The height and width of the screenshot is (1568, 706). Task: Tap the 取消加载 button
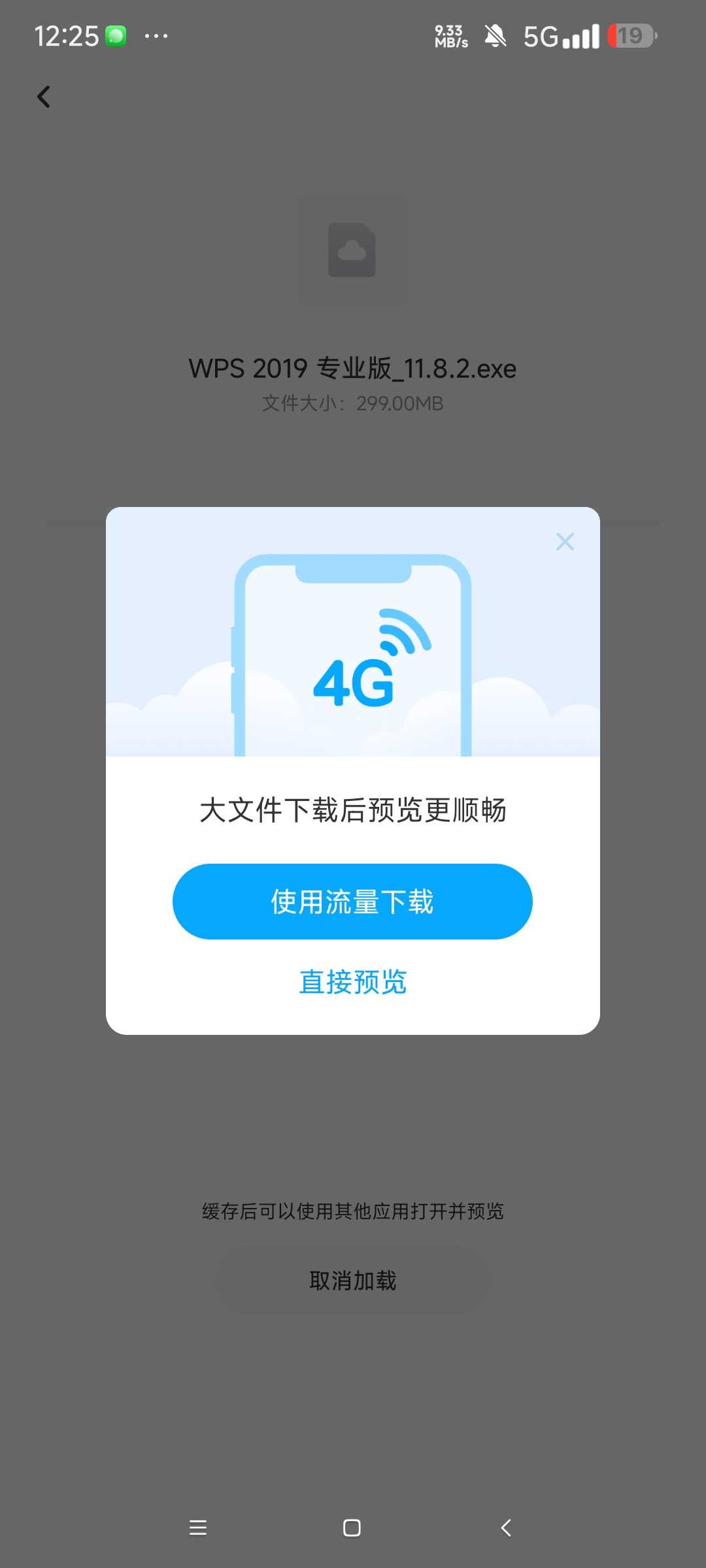(x=352, y=1281)
